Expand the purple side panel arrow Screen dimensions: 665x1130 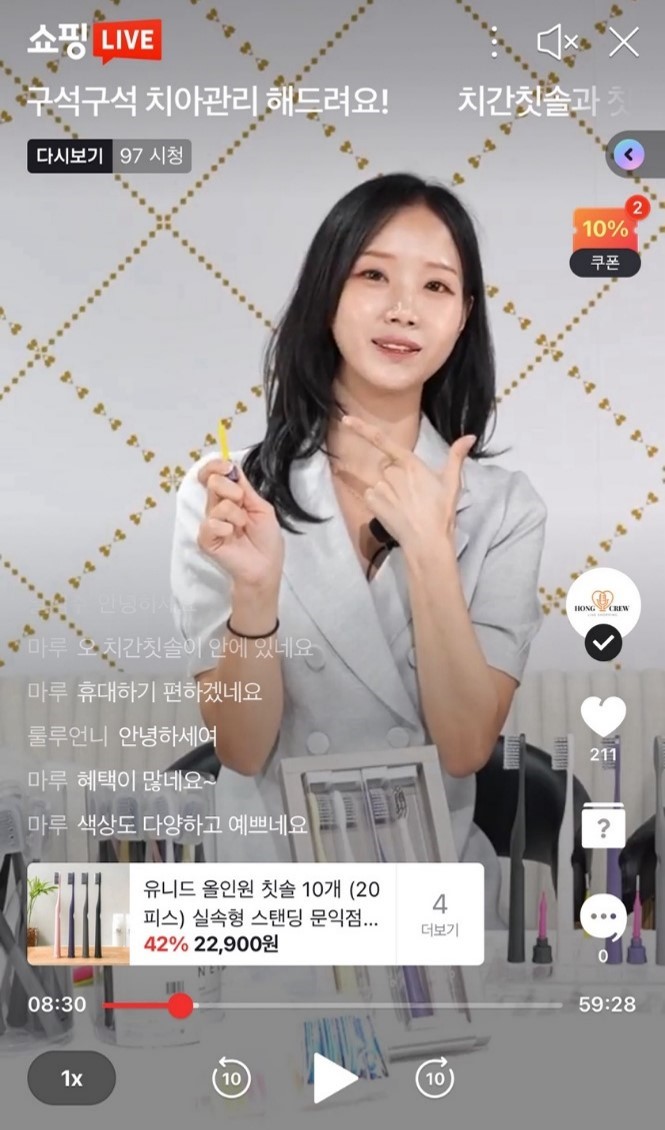pyautogui.click(x=629, y=154)
